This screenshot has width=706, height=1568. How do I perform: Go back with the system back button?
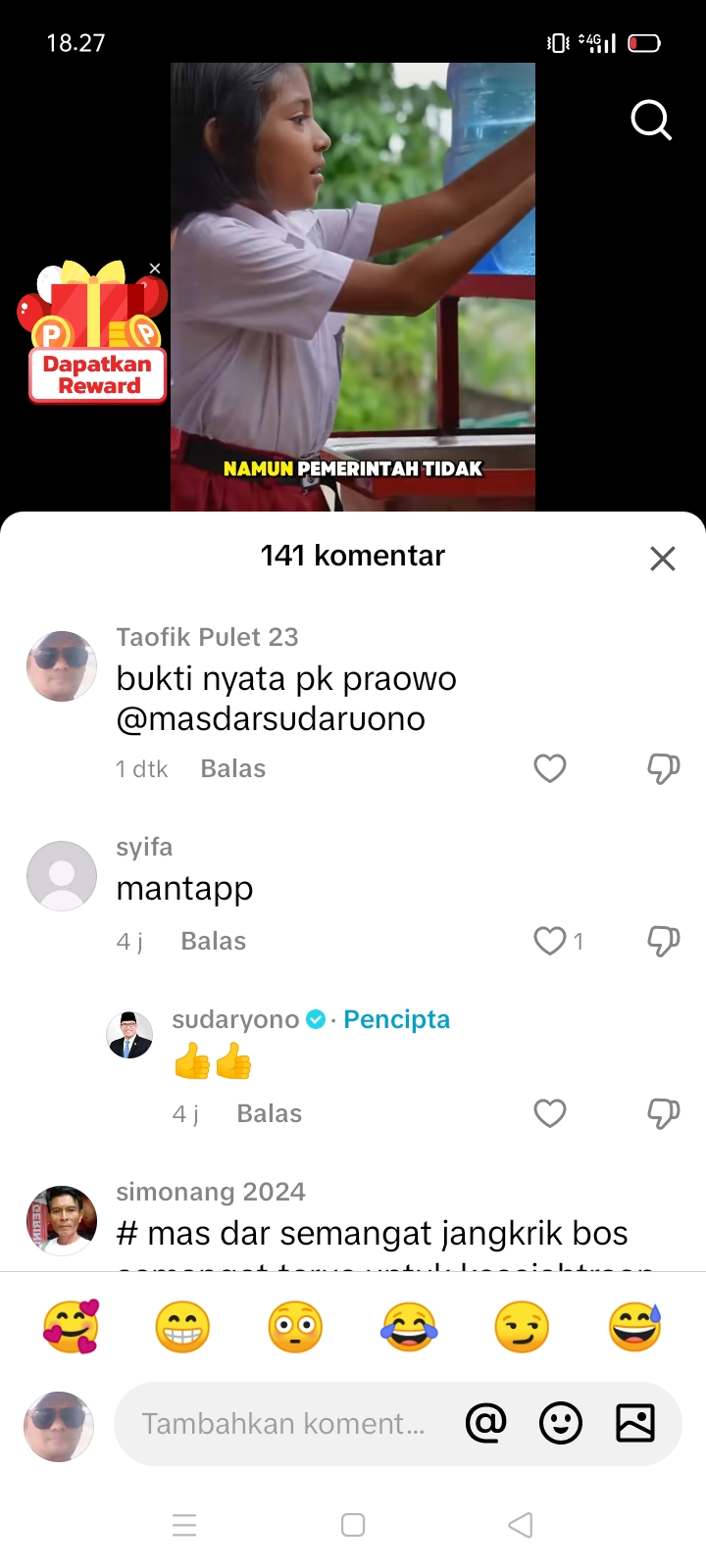click(521, 1525)
